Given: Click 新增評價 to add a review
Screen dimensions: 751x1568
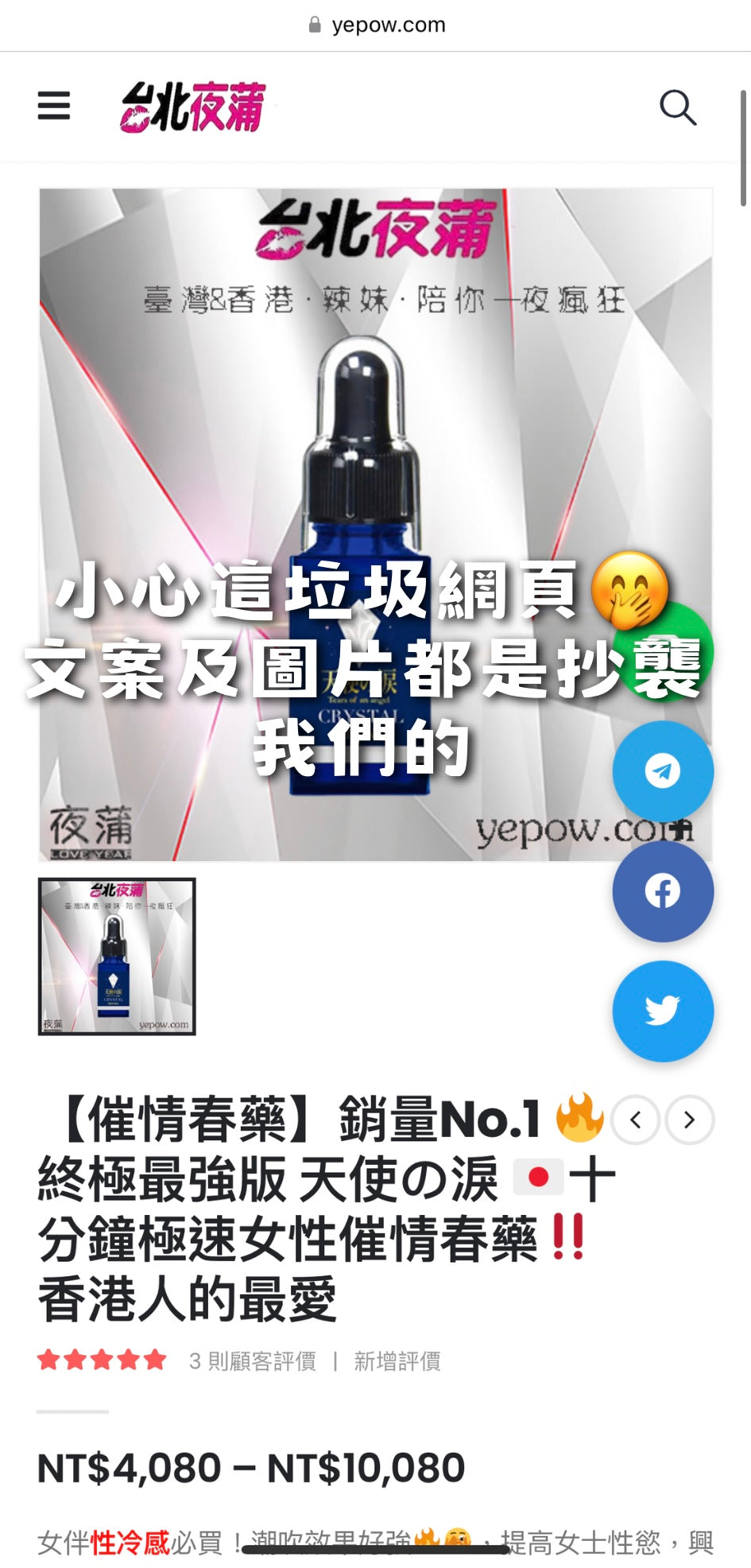Looking at the screenshot, I should coord(396,1360).
